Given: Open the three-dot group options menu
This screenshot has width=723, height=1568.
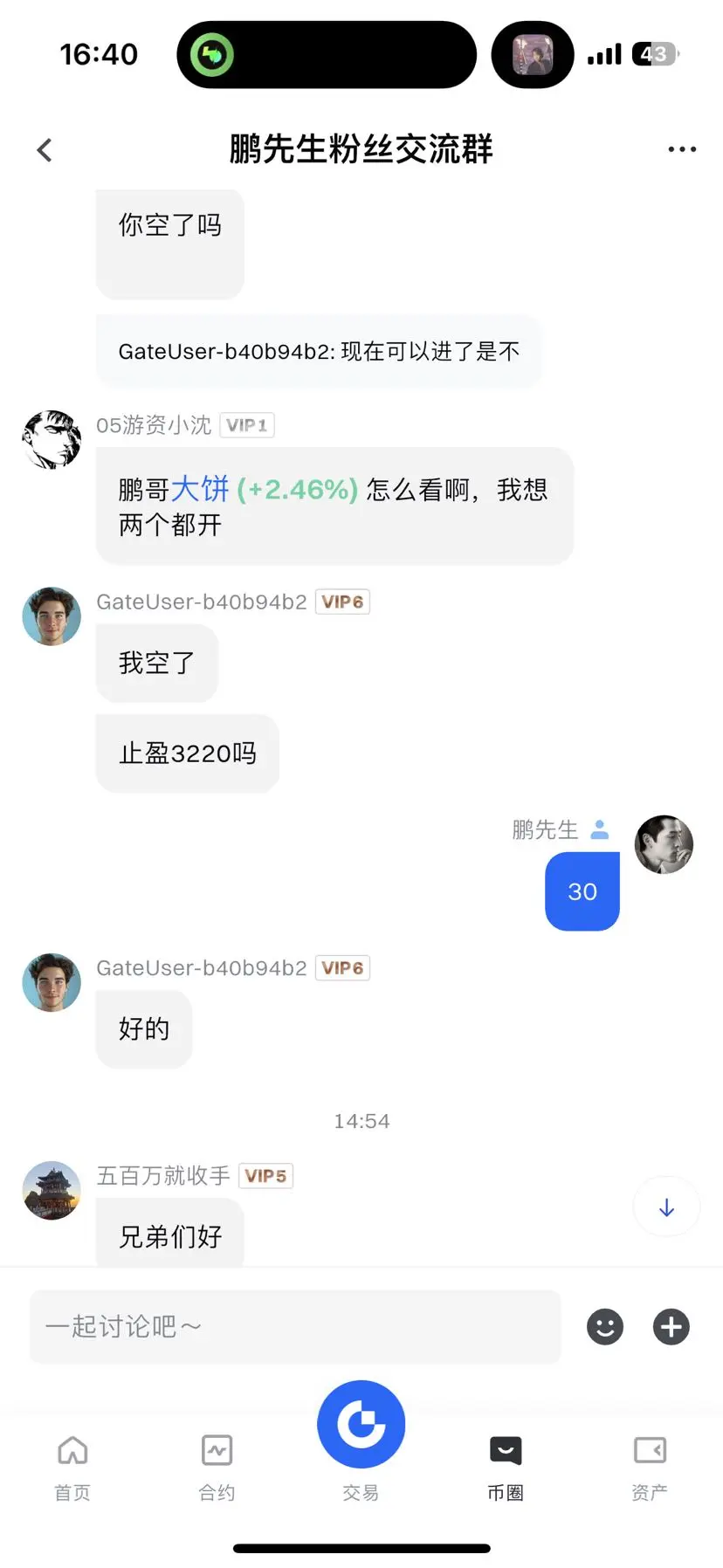Looking at the screenshot, I should [x=681, y=148].
